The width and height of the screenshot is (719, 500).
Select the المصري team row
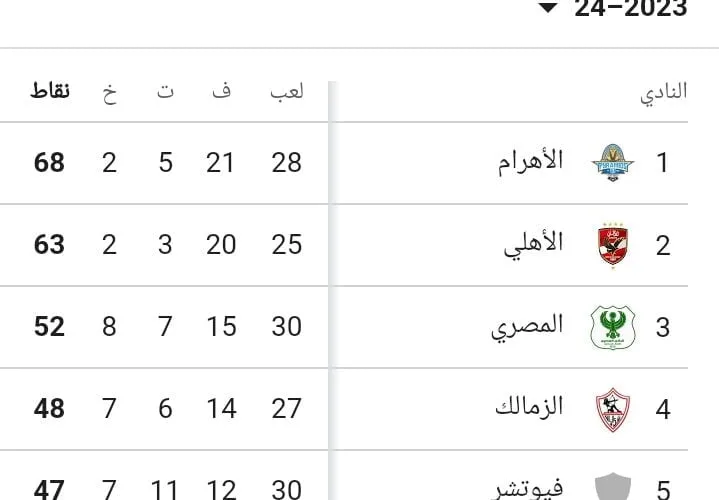pos(526,326)
